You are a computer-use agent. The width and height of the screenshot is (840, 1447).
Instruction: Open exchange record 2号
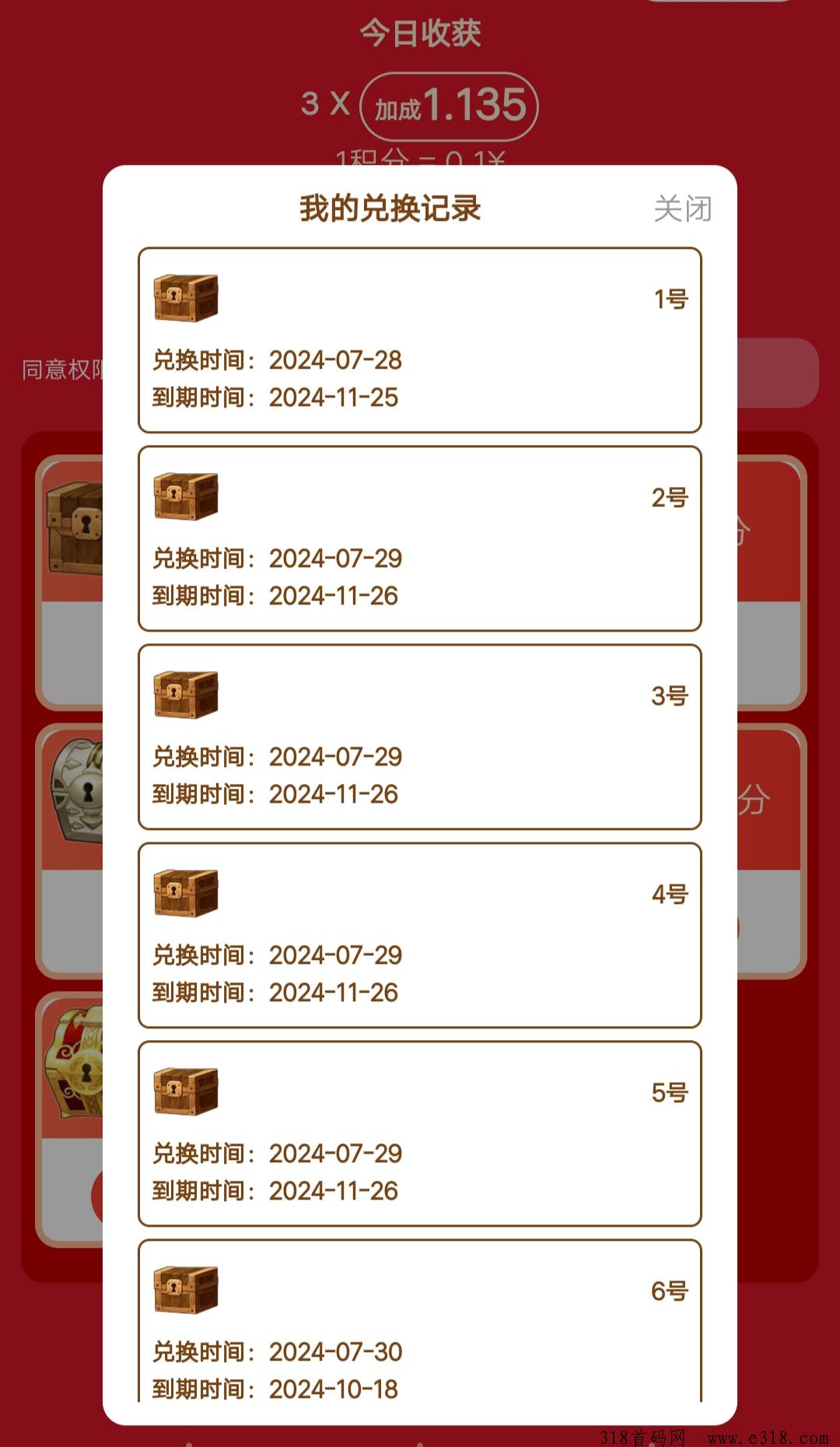tap(420, 538)
